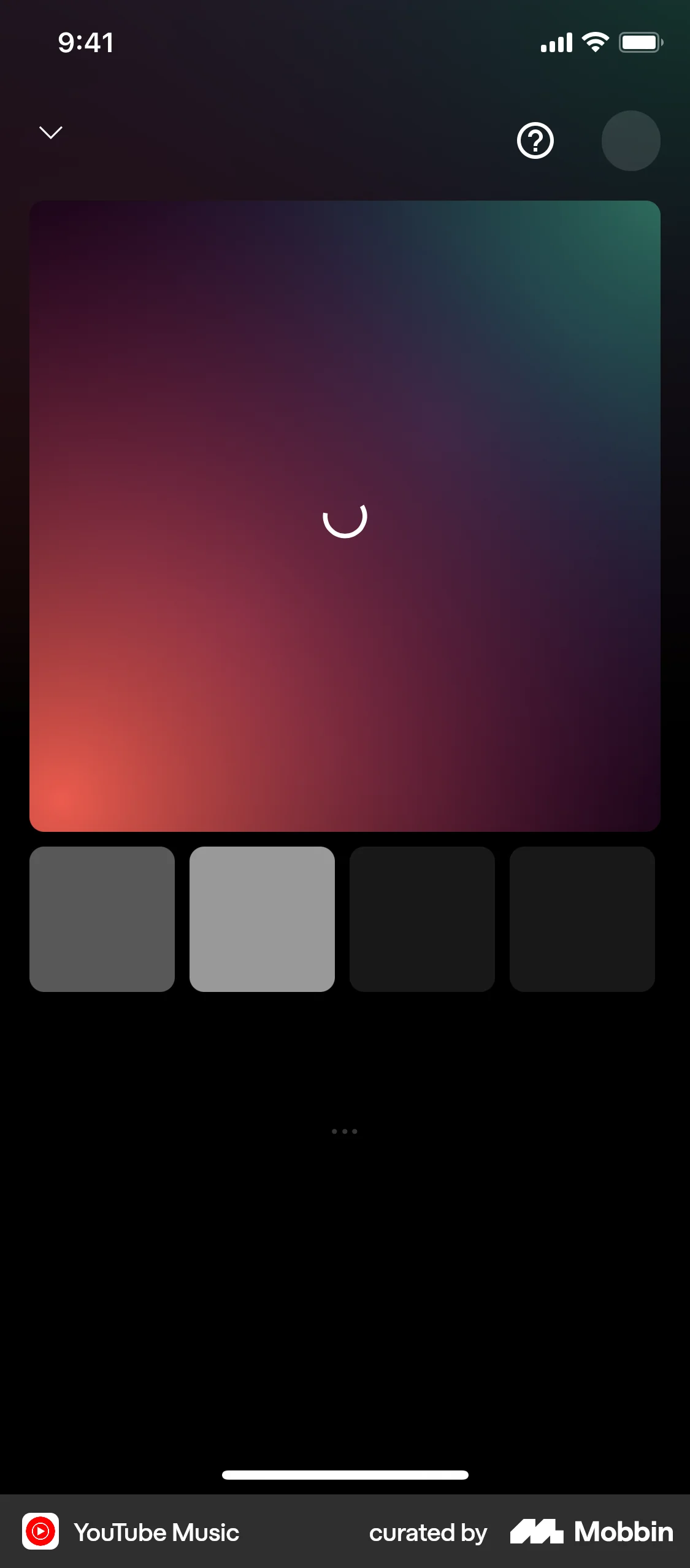Click the YouTube Music logo
690x1568 pixels.
[x=42, y=1532]
